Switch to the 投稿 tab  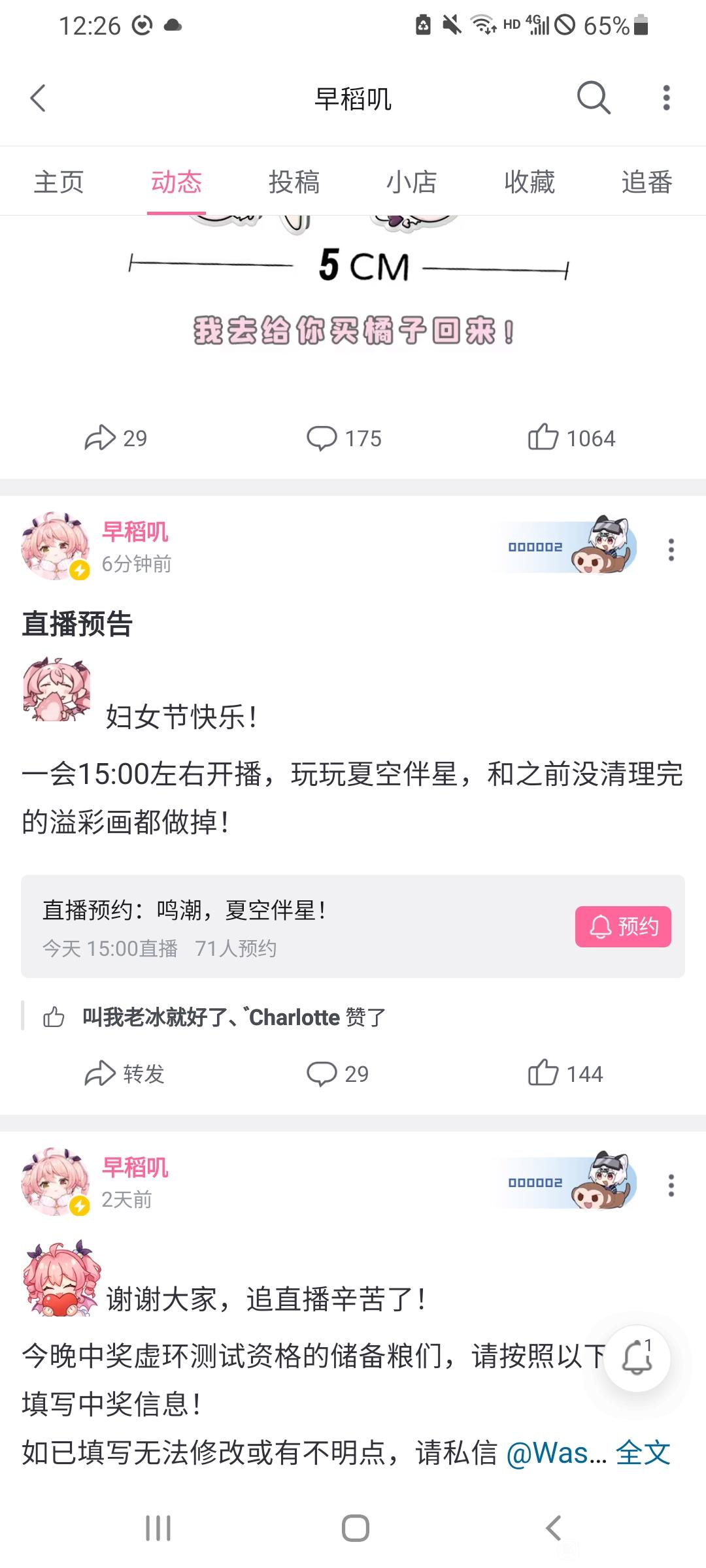click(294, 182)
